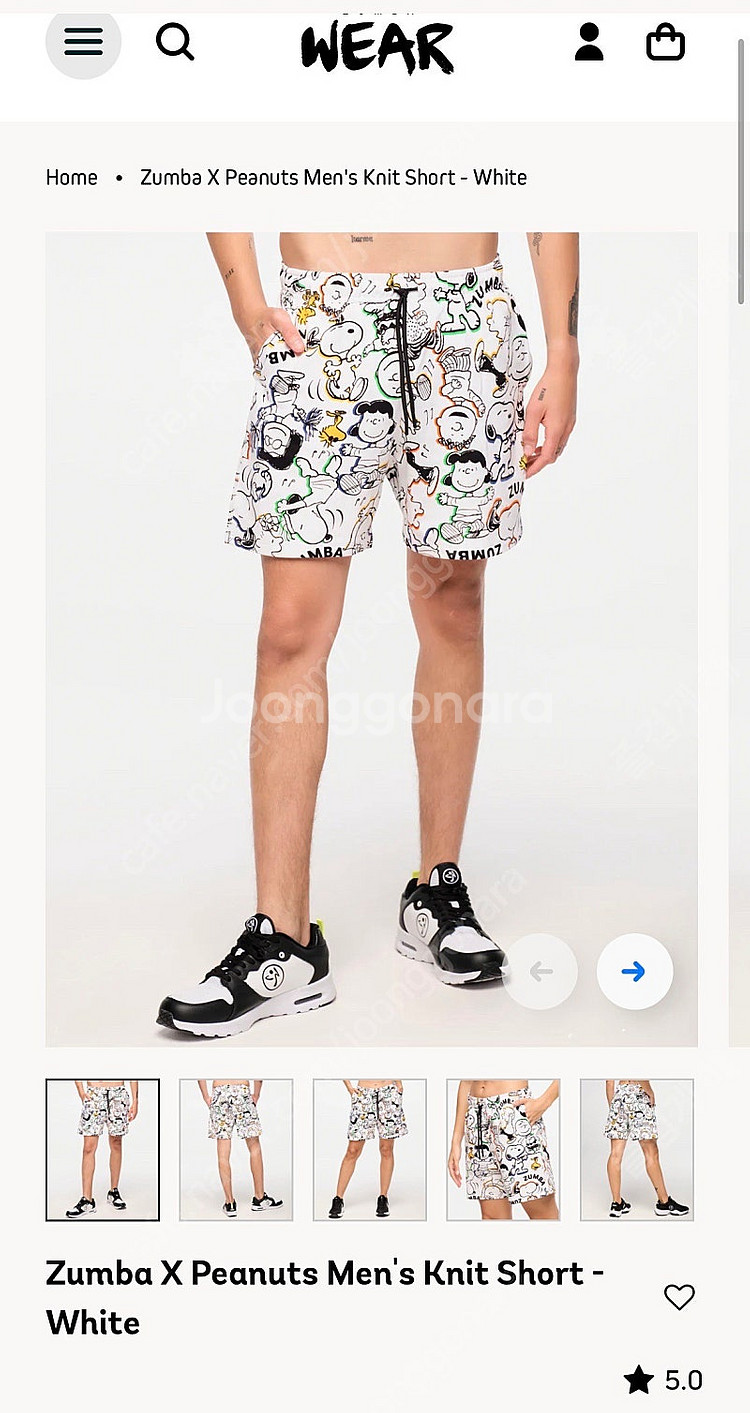Select the first thumbnail, front view with hand in pocket
The width and height of the screenshot is (750, 1413).
point(102,1149)
